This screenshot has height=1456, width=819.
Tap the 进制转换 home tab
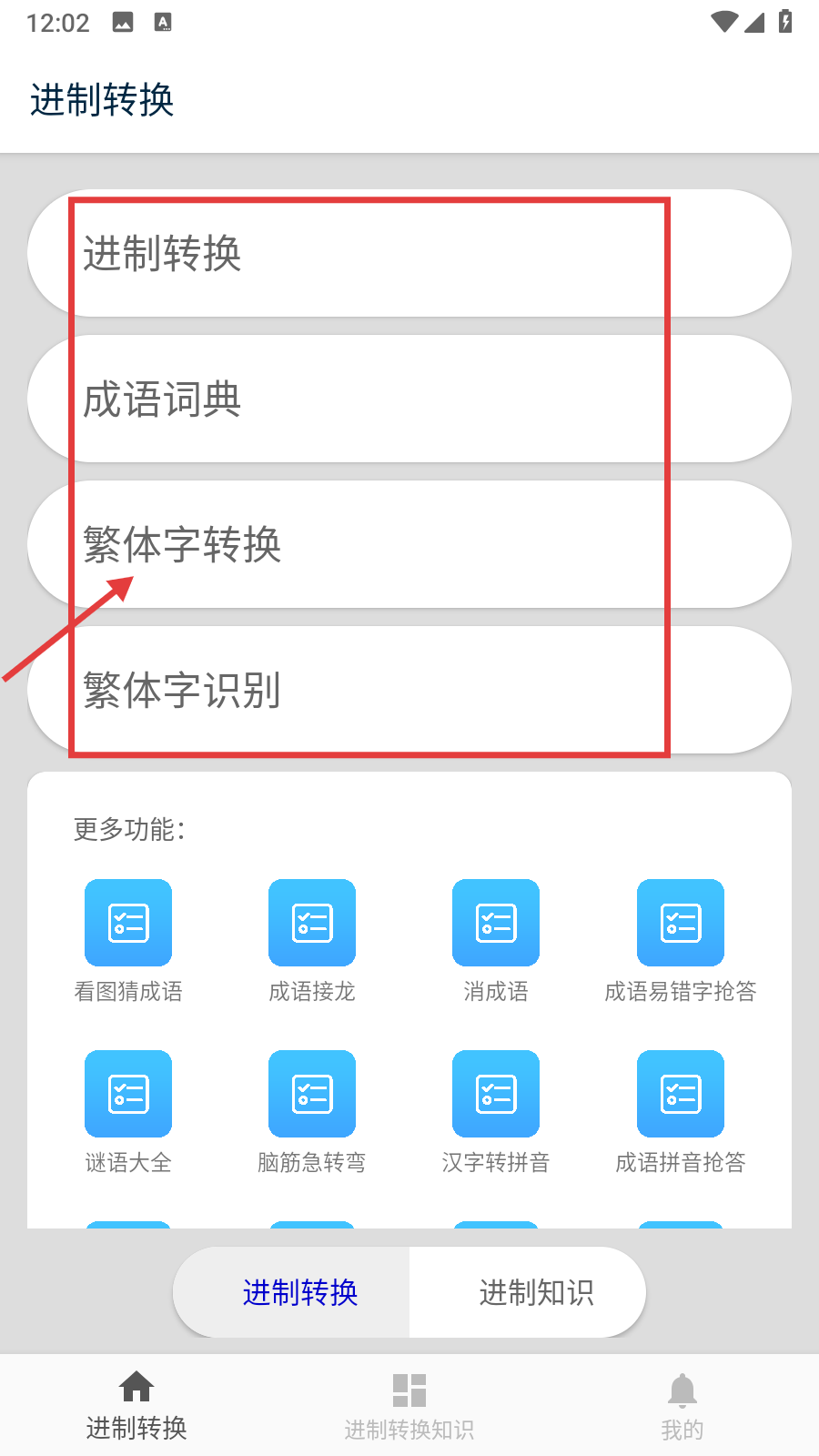click(x=136, y=1406)
